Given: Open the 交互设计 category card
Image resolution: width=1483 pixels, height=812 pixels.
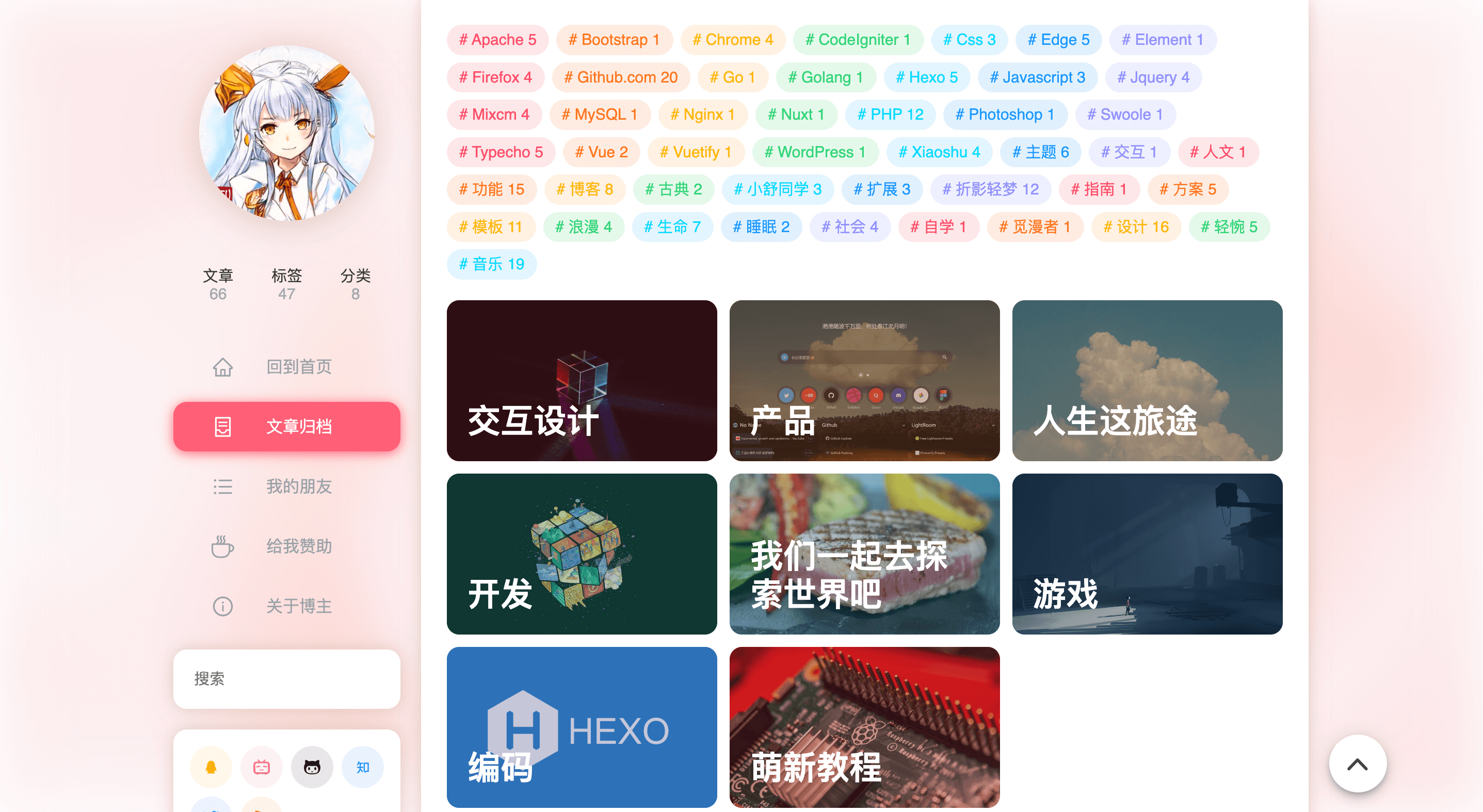Looking at the screenshot, I should pyautogui.click(x=582, y=380).
